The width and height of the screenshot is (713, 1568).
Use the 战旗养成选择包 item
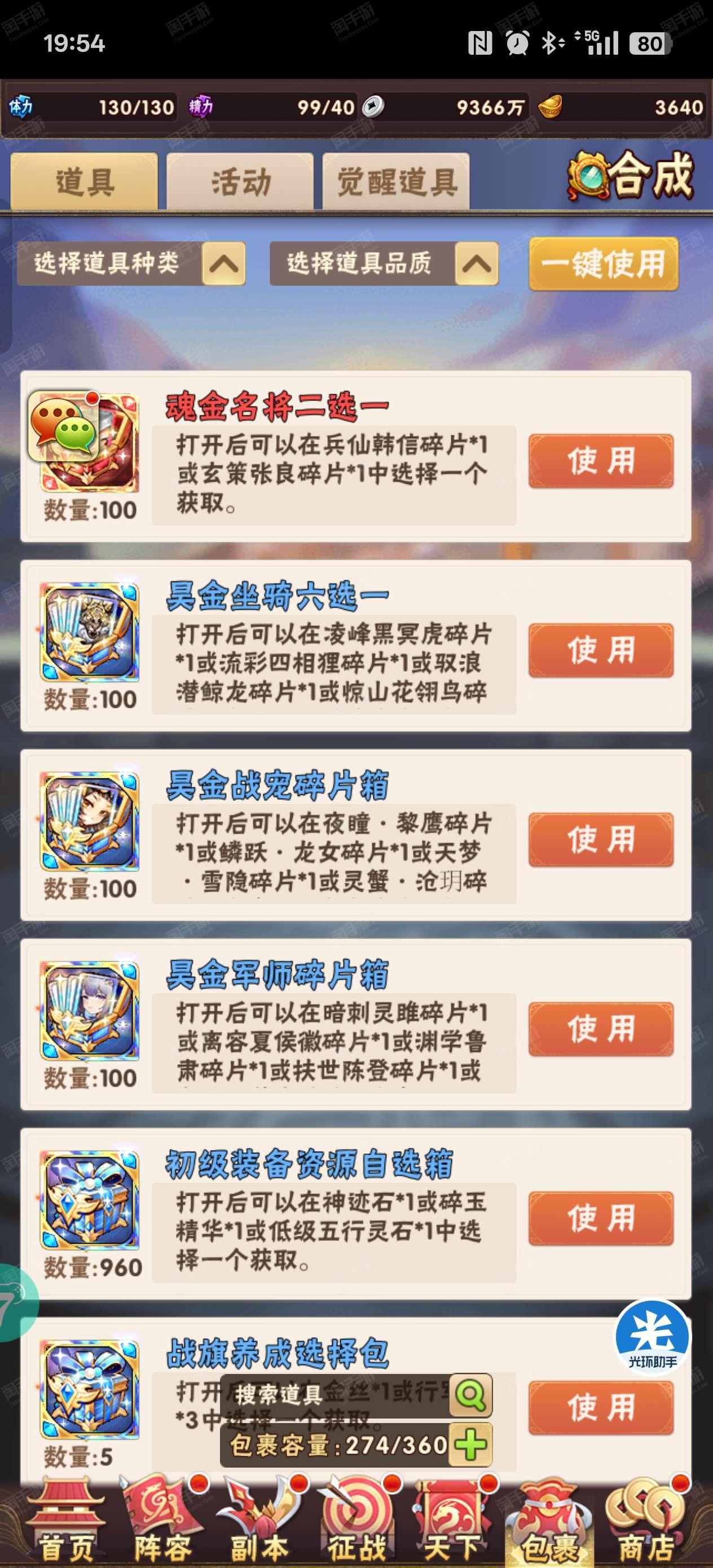pos(601,1407)
